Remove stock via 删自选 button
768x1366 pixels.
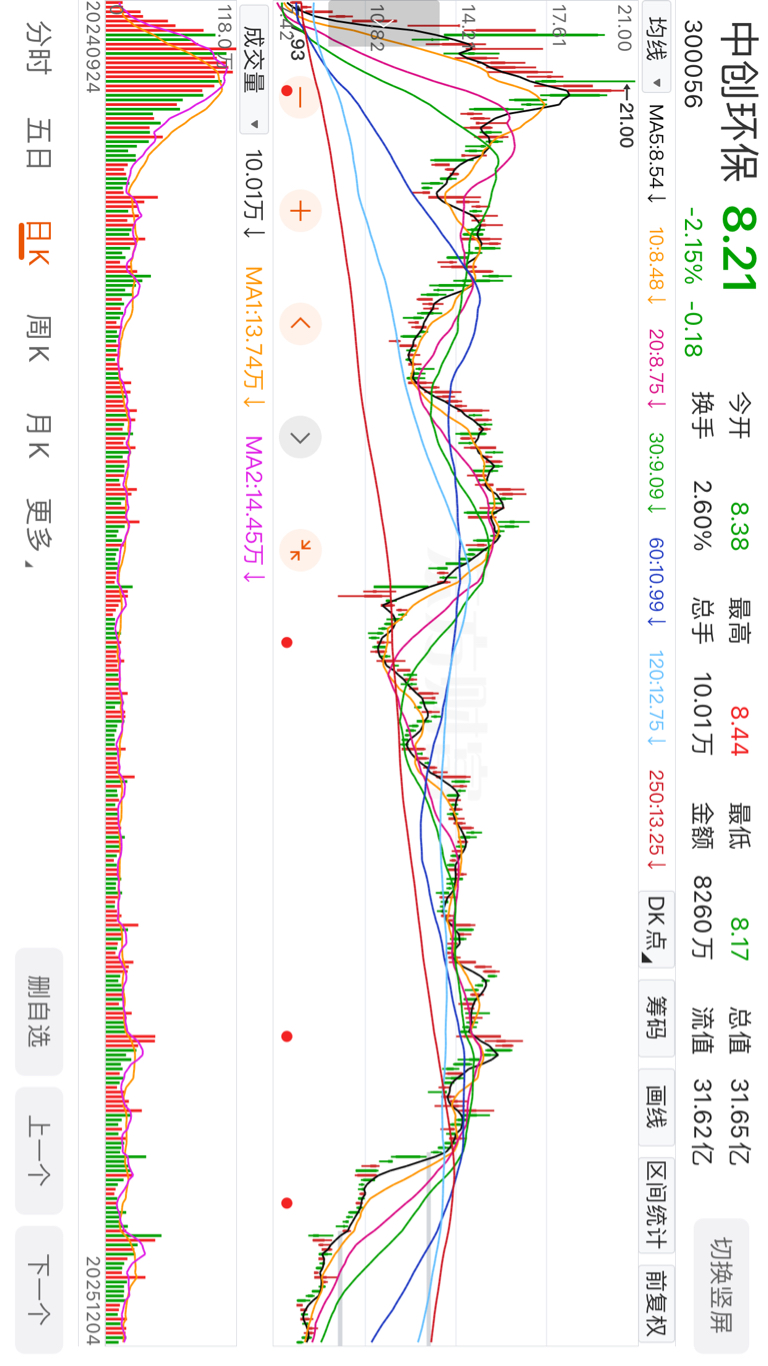(39, 1012)
